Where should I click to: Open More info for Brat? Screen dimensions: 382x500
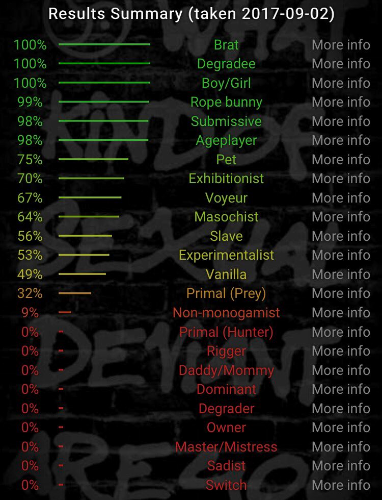coord(341,45)
